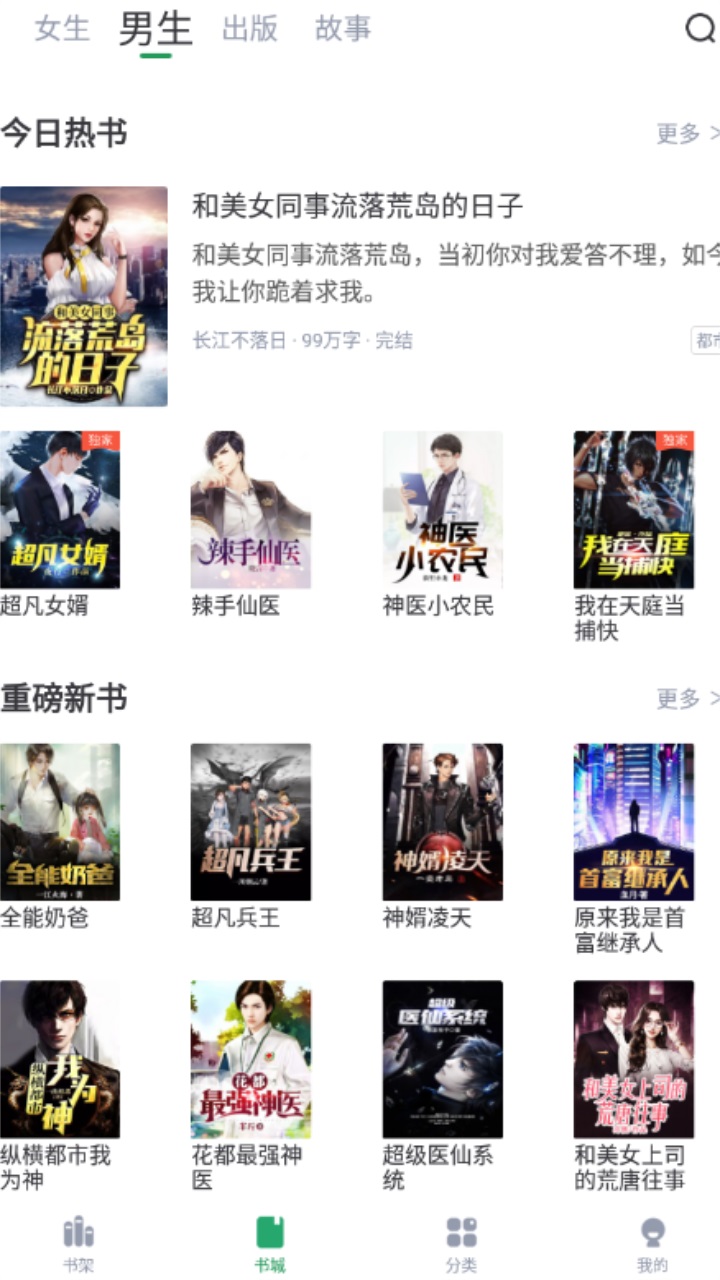Tap 更多 next to 重磅新书
This screenshot has width=720, height=1280.
pyautogui.click(x=686, y=698)
